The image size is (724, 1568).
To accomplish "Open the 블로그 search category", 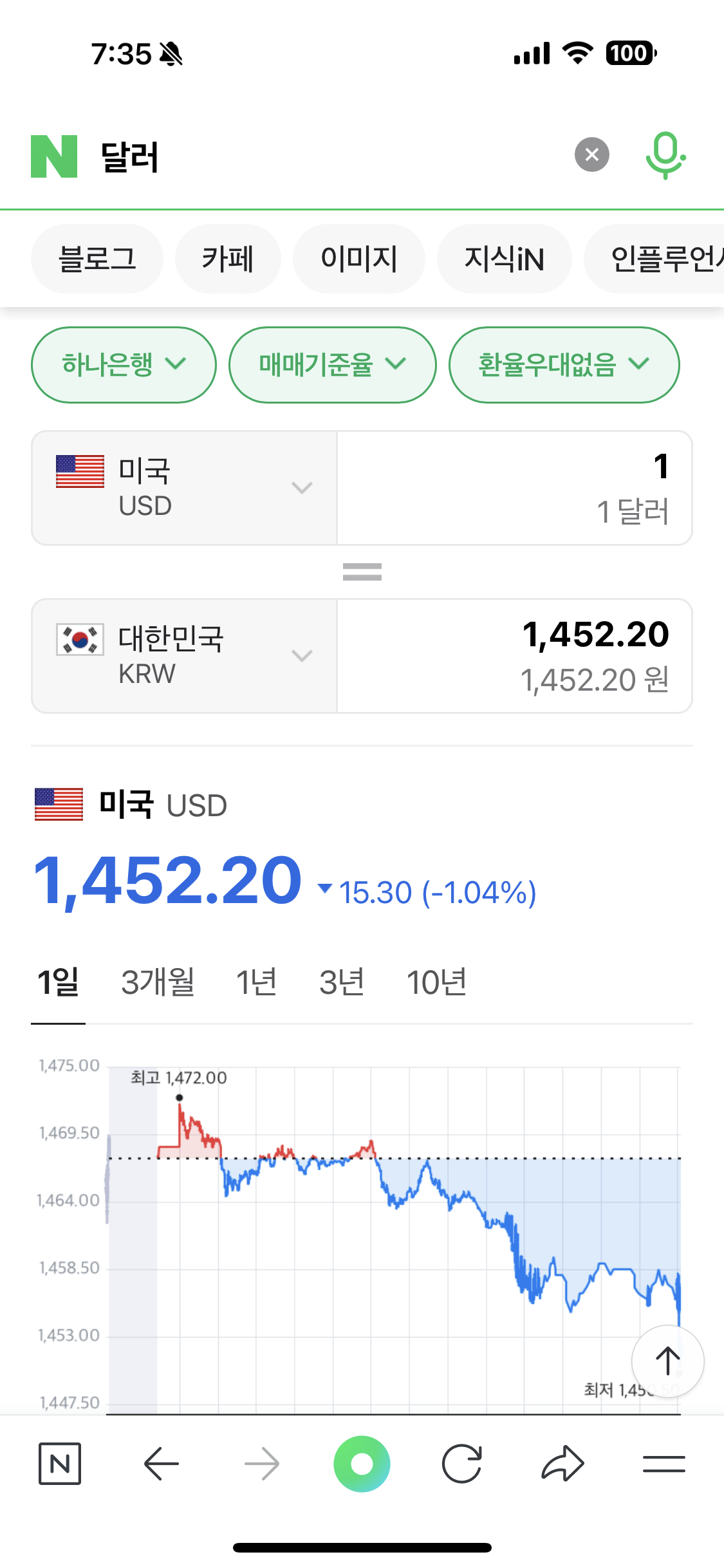I will coord(97,259).
